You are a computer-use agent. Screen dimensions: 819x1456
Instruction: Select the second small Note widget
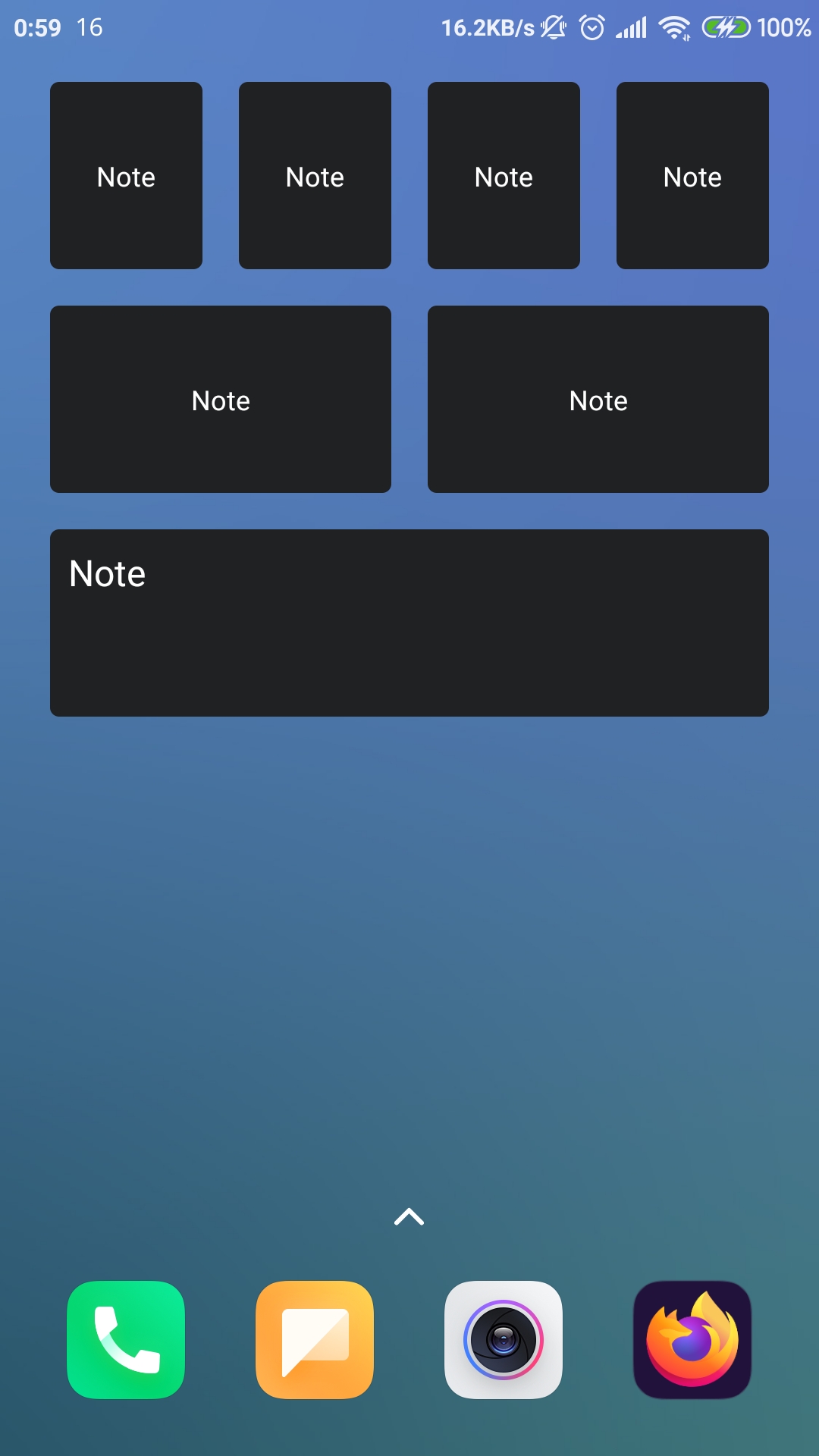point(315,175)
